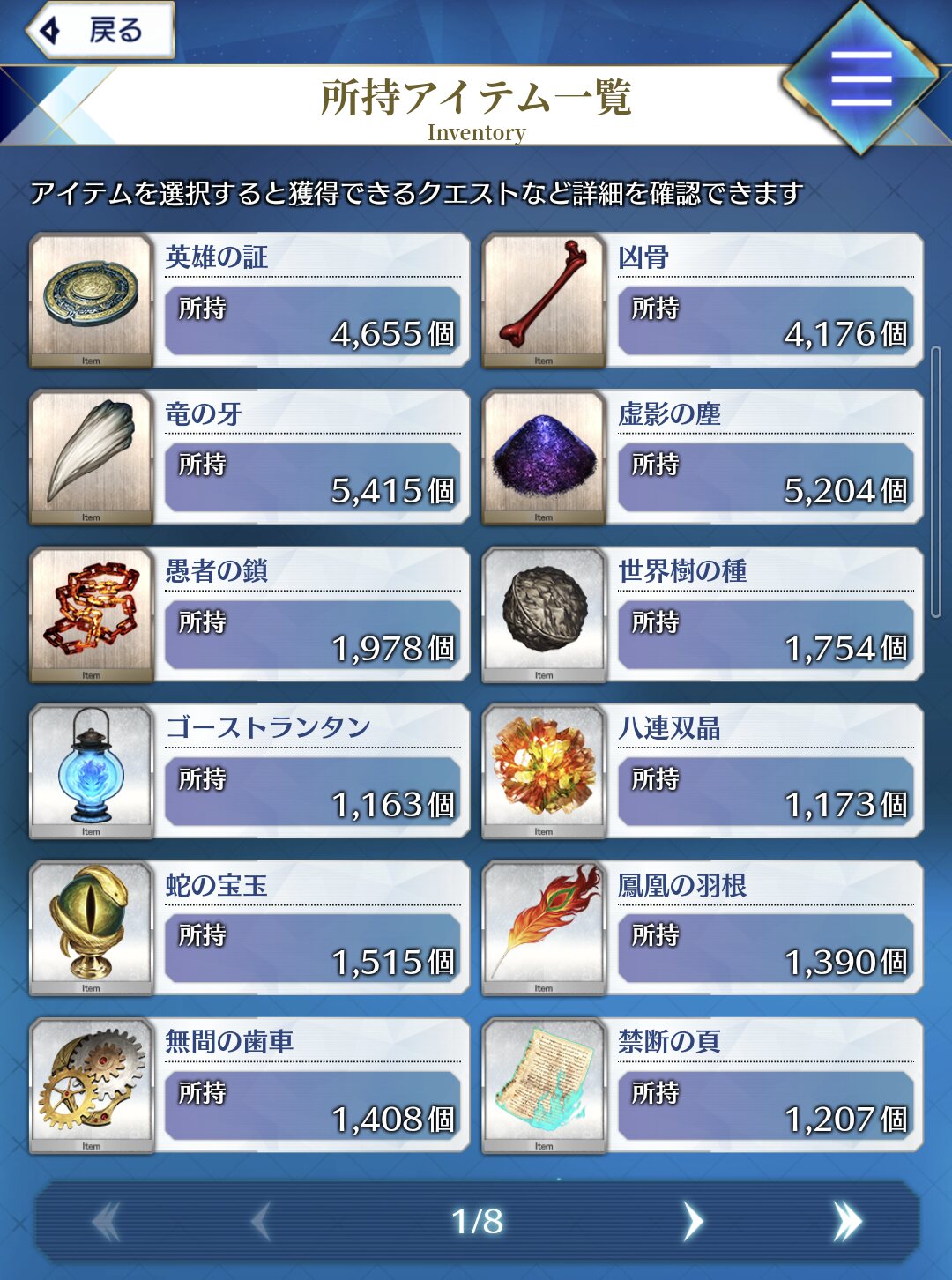Select 愚者の鎖 in the inventory
The height and width of the screenshot is (1280, 952).
249,614
